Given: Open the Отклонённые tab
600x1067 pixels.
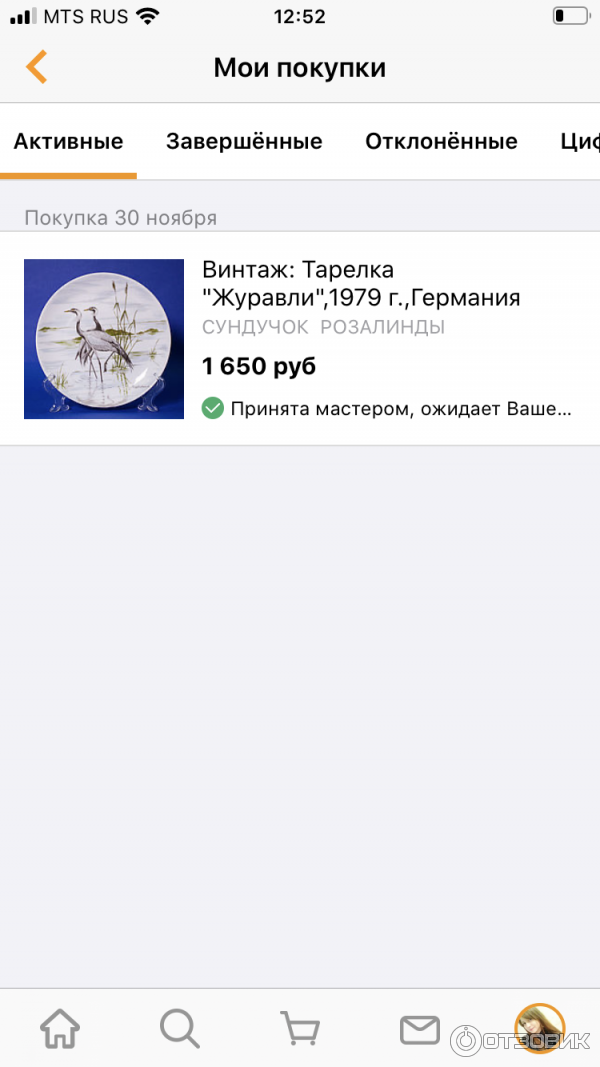Looking at the screenshot, I should 441,141.
